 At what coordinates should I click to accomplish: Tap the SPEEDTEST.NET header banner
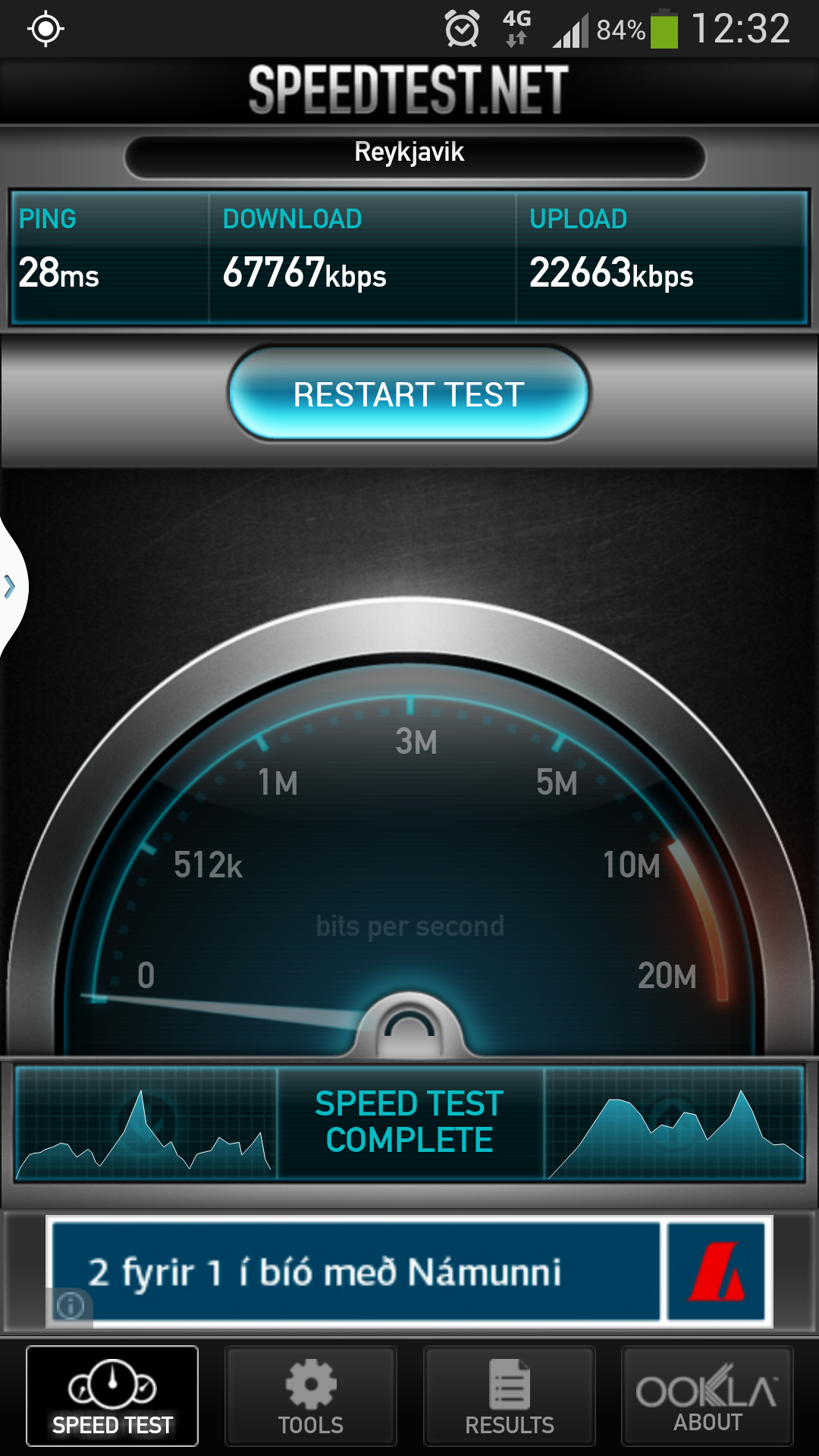tap(409, 89)
